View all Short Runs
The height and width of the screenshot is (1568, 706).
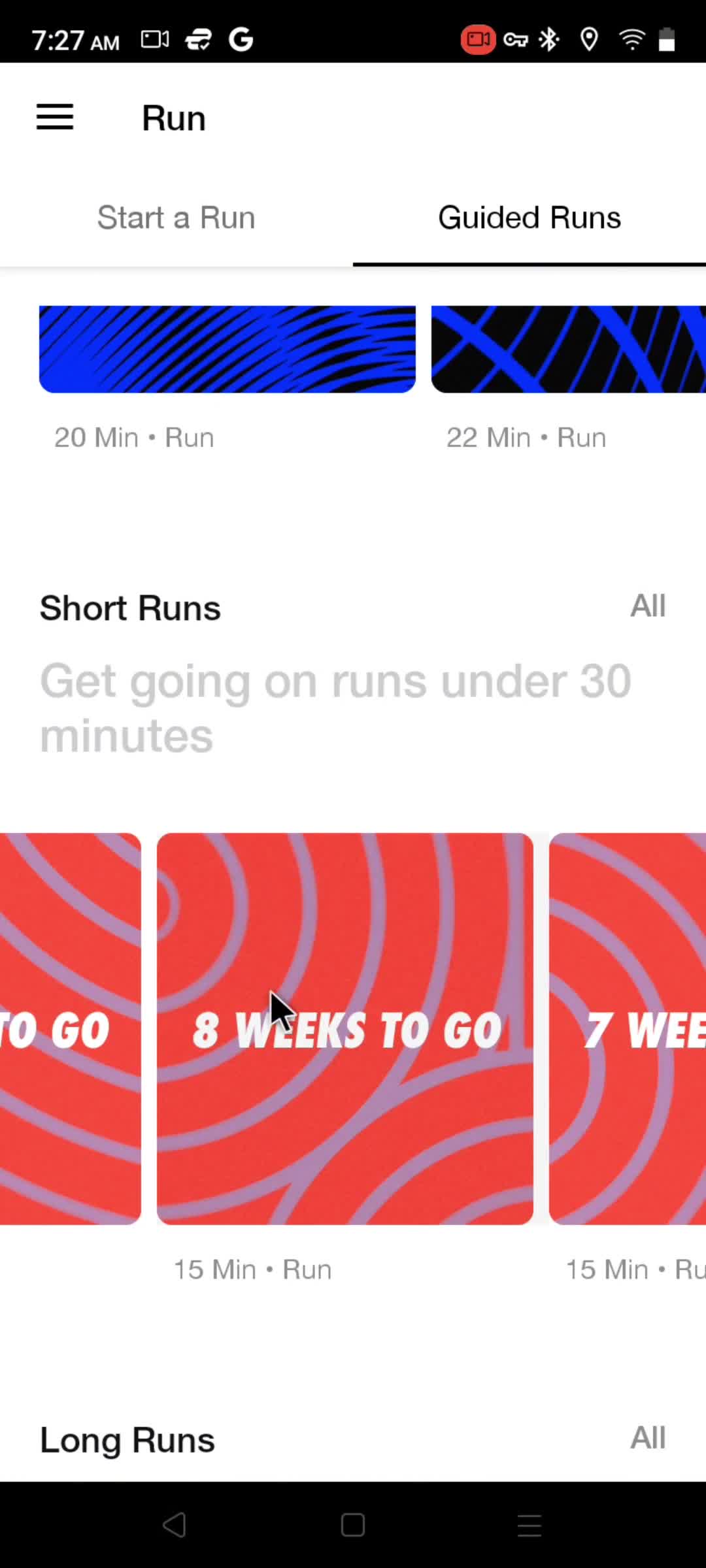click(x=647, y=606)
